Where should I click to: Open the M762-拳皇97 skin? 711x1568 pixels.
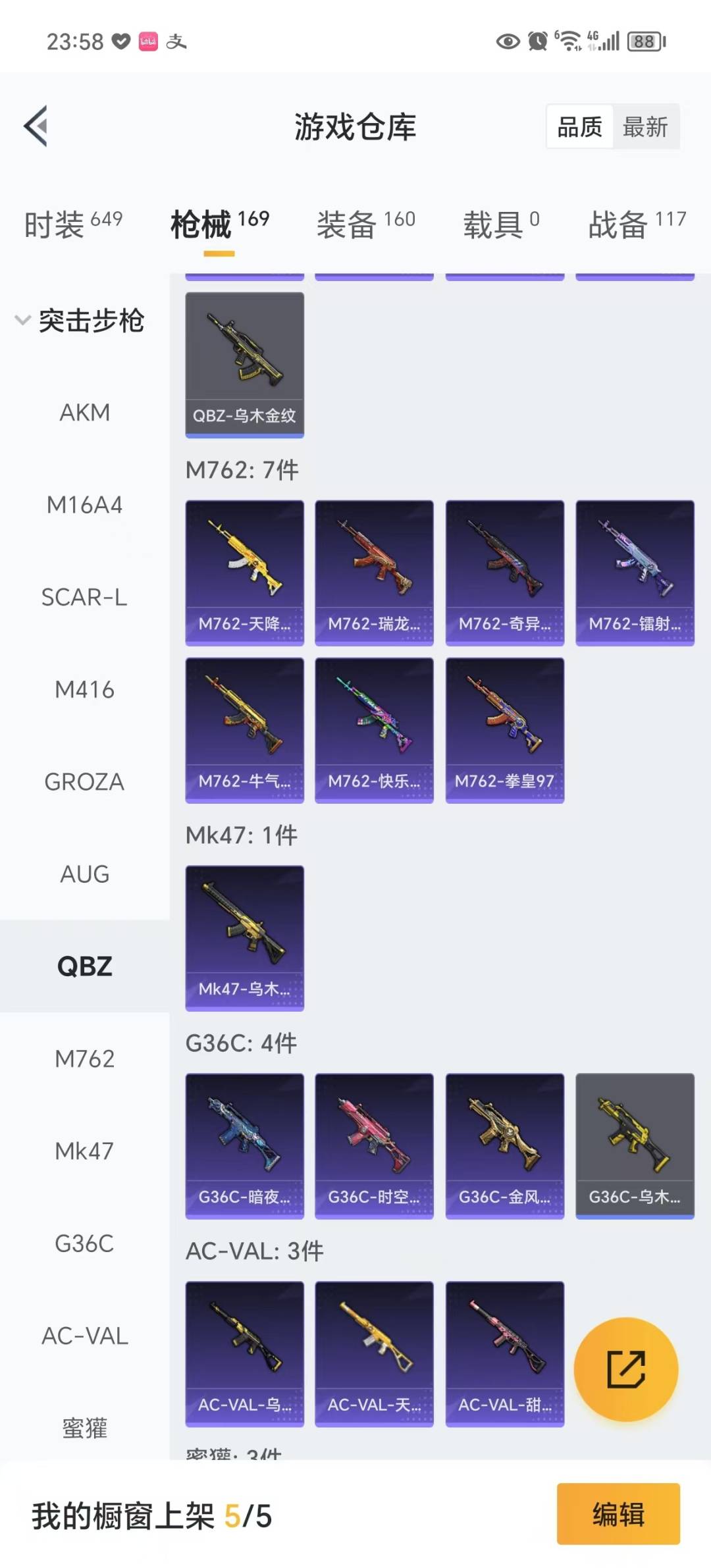point(504,730)
